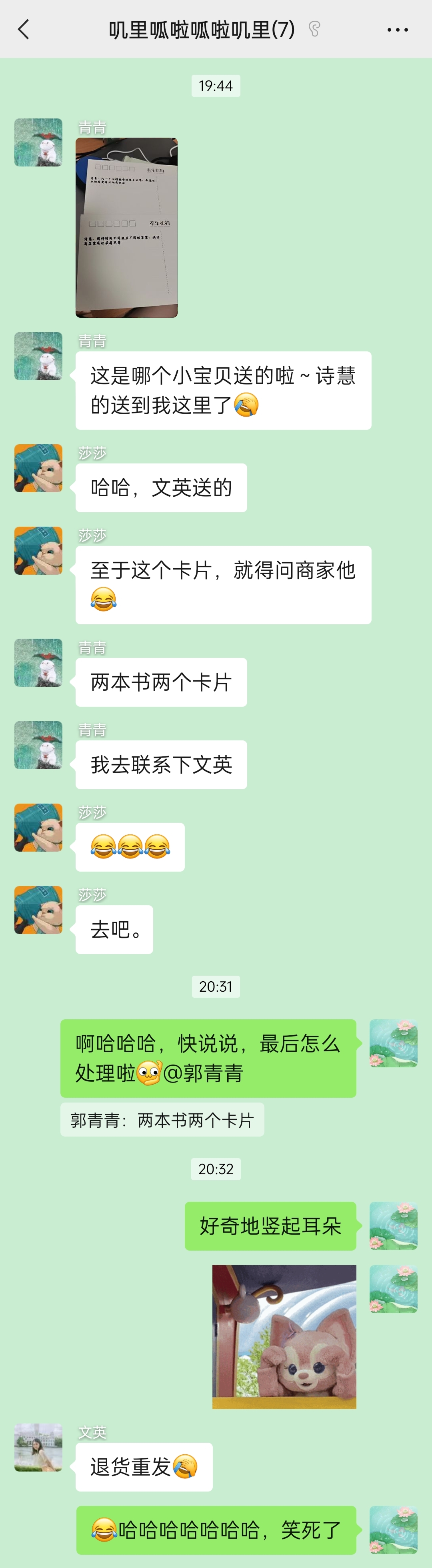Open the group chat overflow menu
The image size is (432, 1568).
click(397, 29)
